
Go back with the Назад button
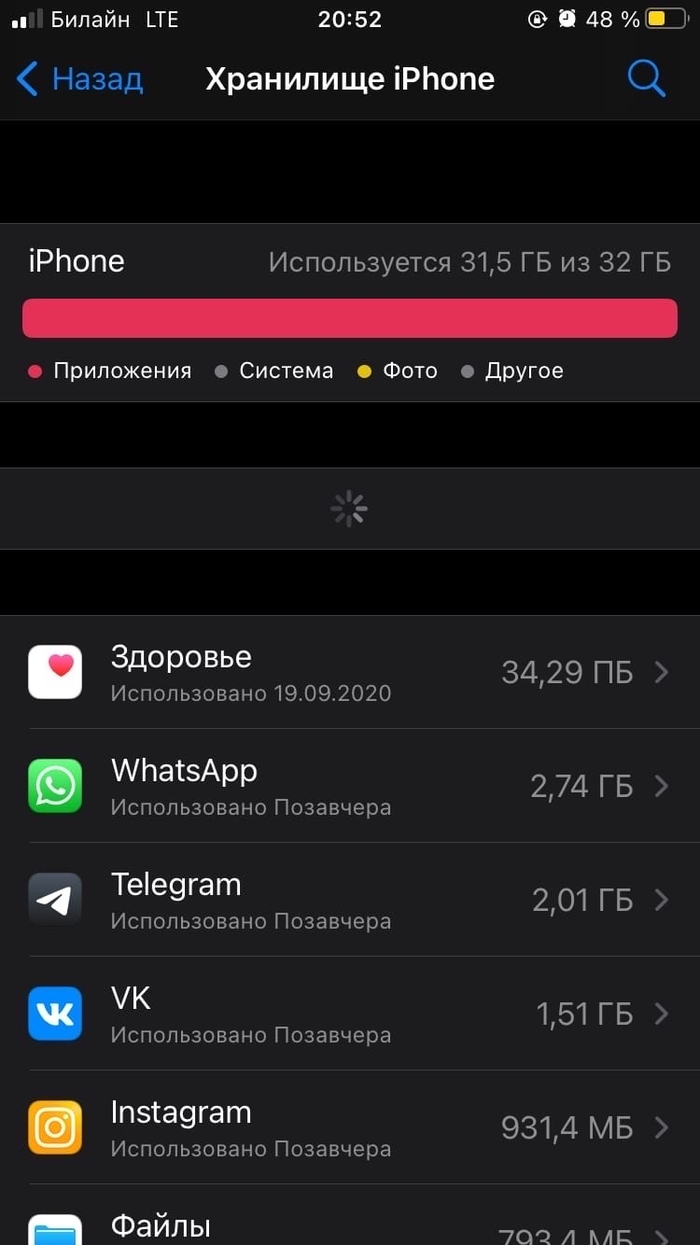(80, 79)
